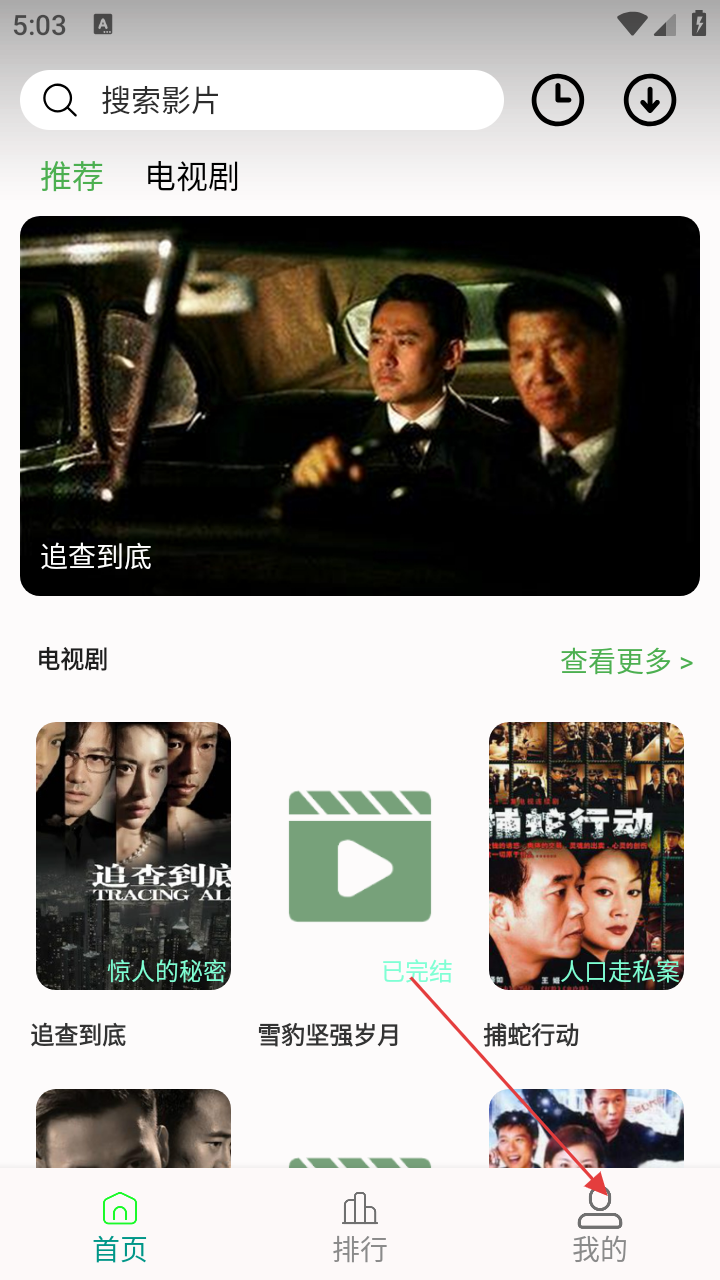Switch to the 排行 tab
This screenshot has height=1280, width=720.
click(x=360, y=1226)
